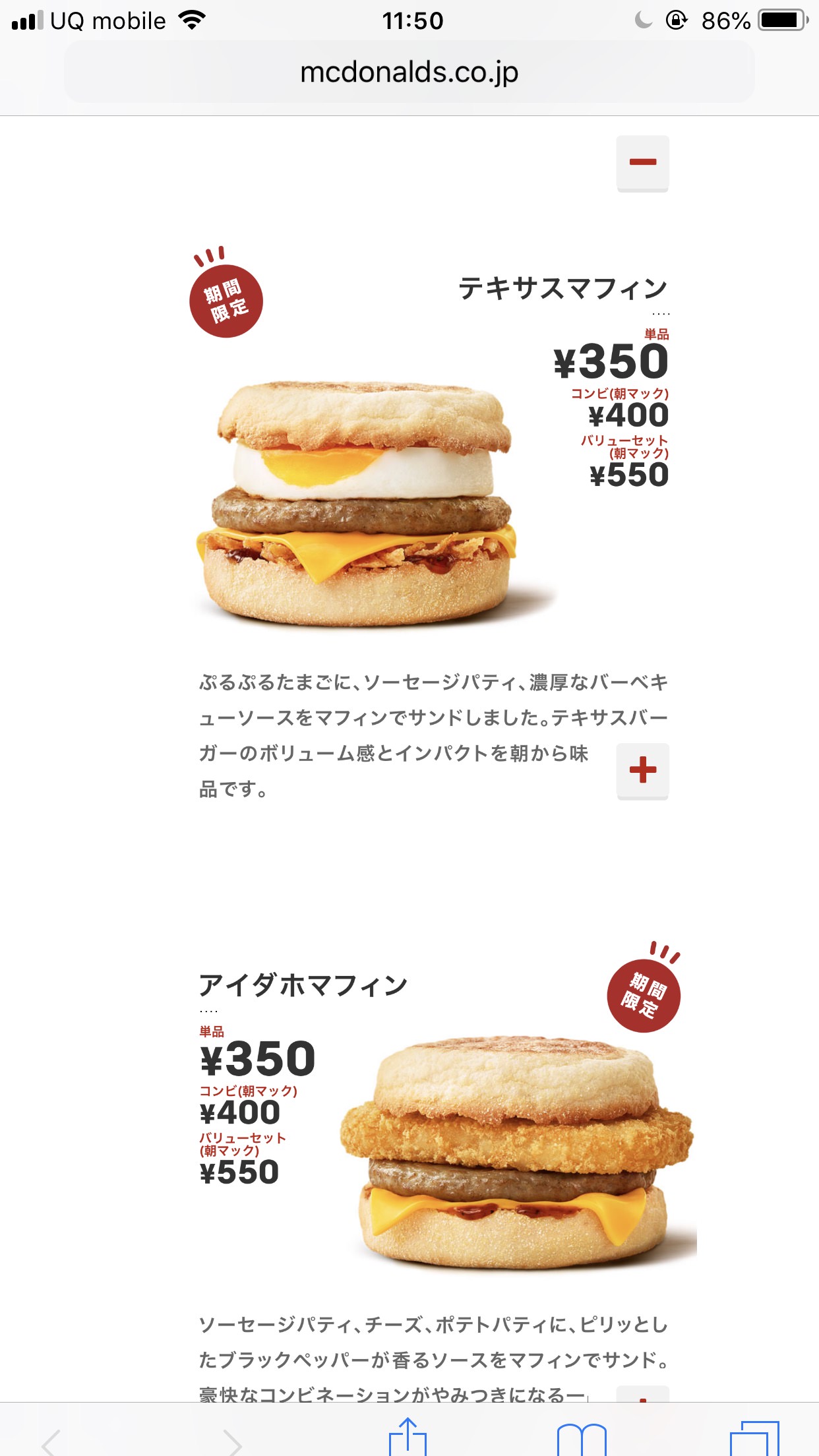Tap the mcdonalds.co.jp address bar
This screenshot has width=819, height=1456.
tap(409, 73)
